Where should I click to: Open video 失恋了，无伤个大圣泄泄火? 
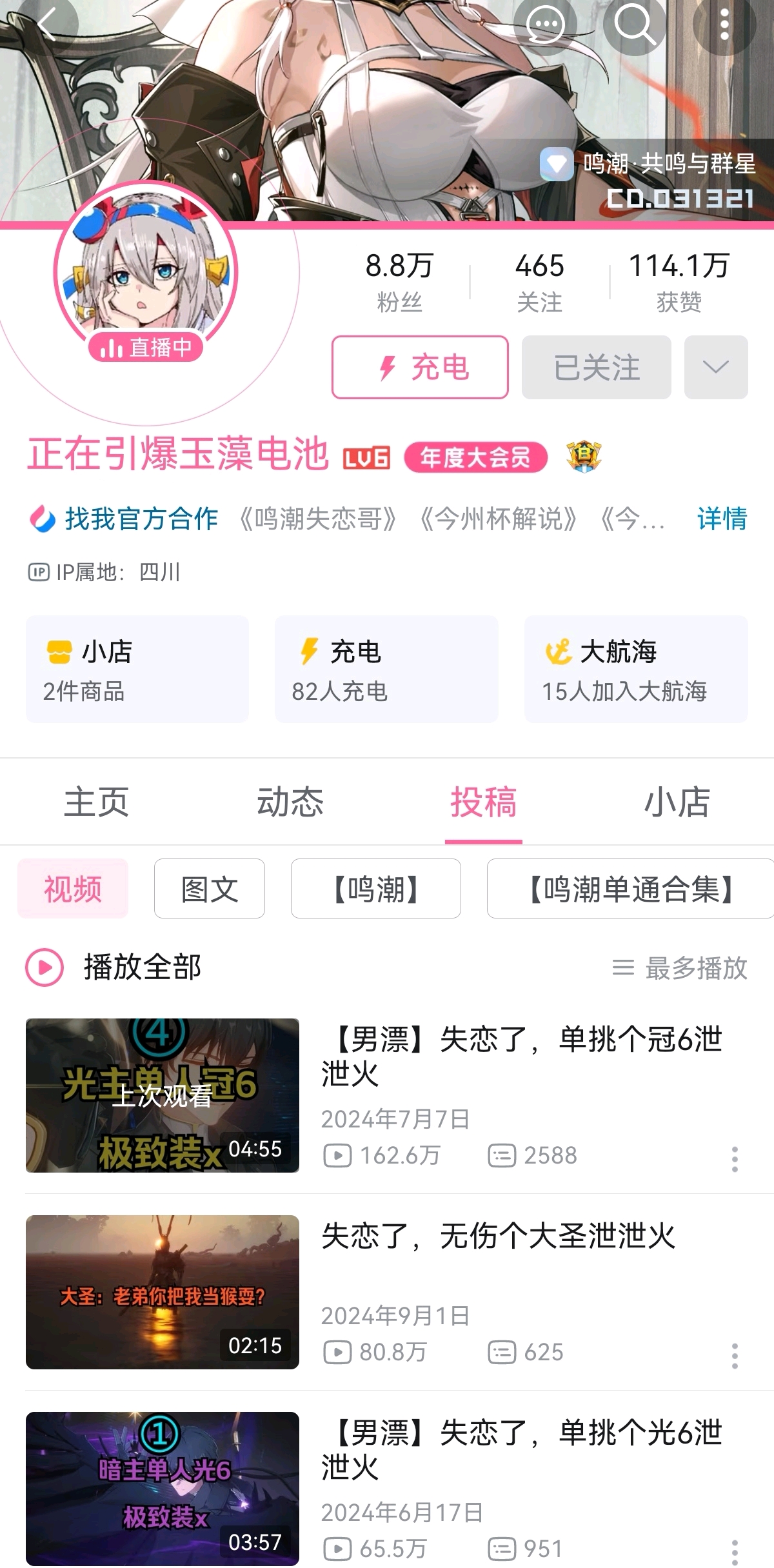pyautogui.click(x=498, y=1236)
